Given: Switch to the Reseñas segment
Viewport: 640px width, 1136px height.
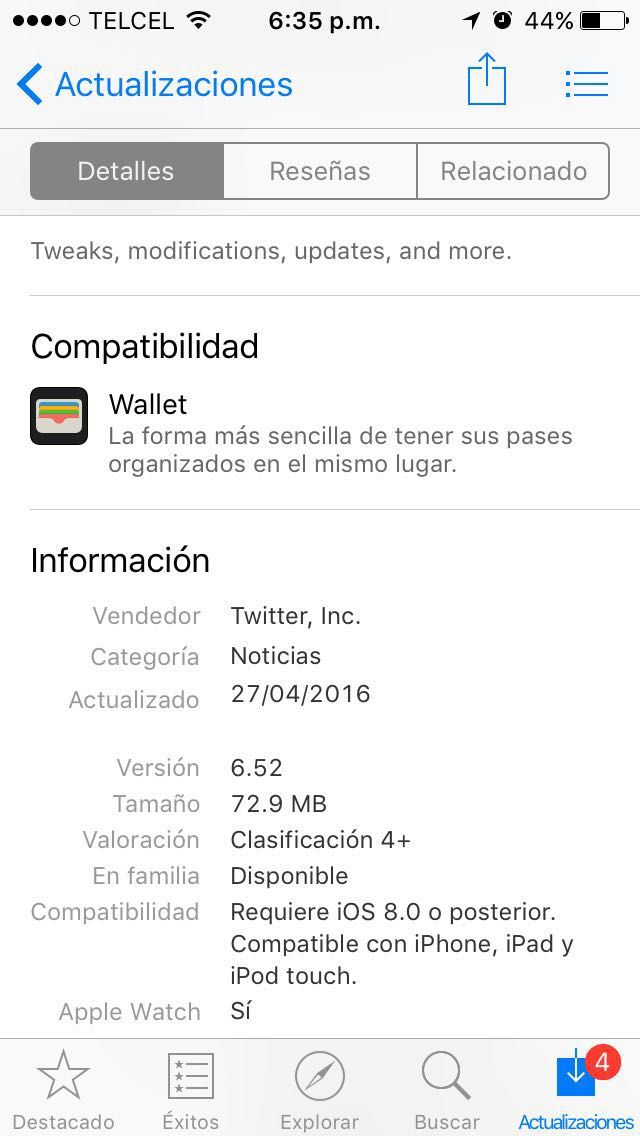Looking at the screenshot, I should [320, 171].
